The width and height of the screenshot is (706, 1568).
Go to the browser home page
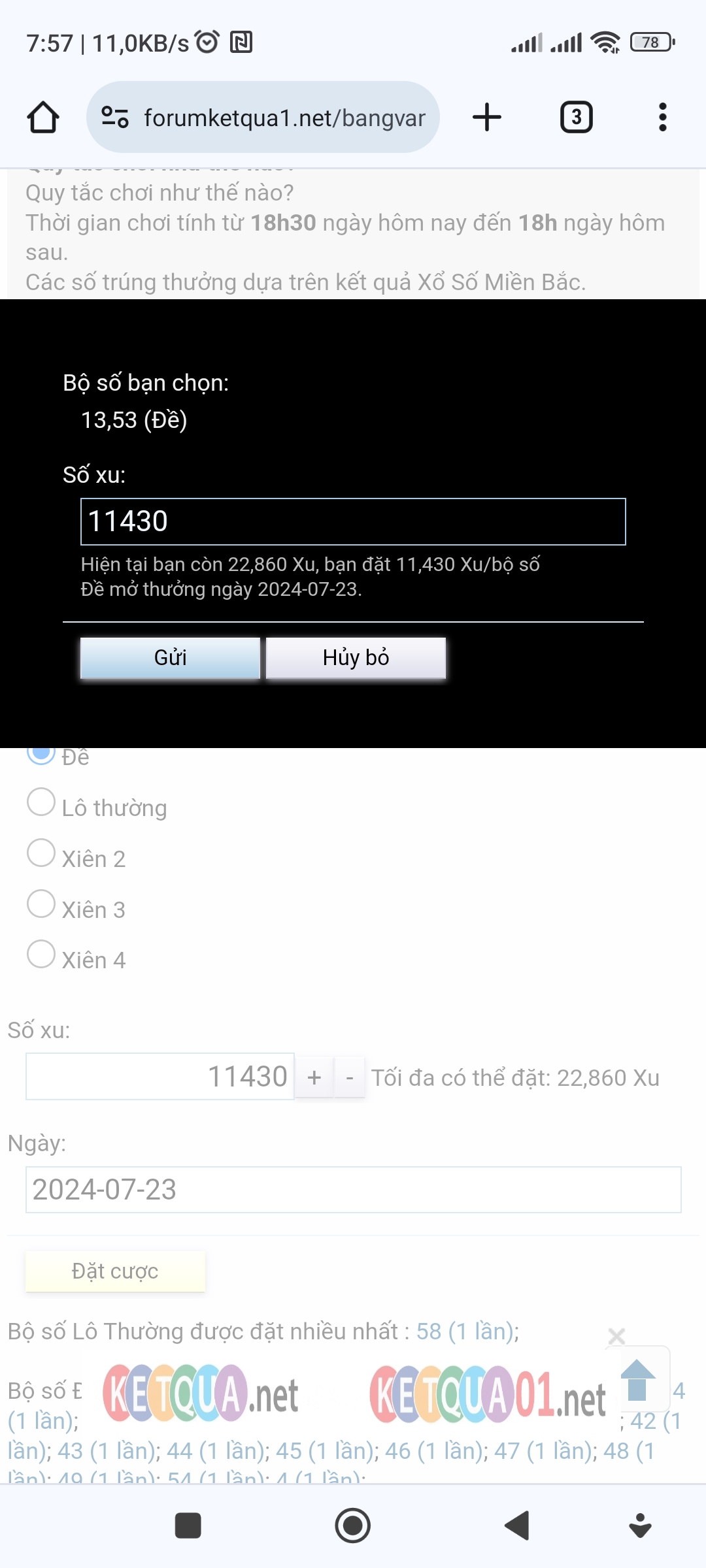43,118
